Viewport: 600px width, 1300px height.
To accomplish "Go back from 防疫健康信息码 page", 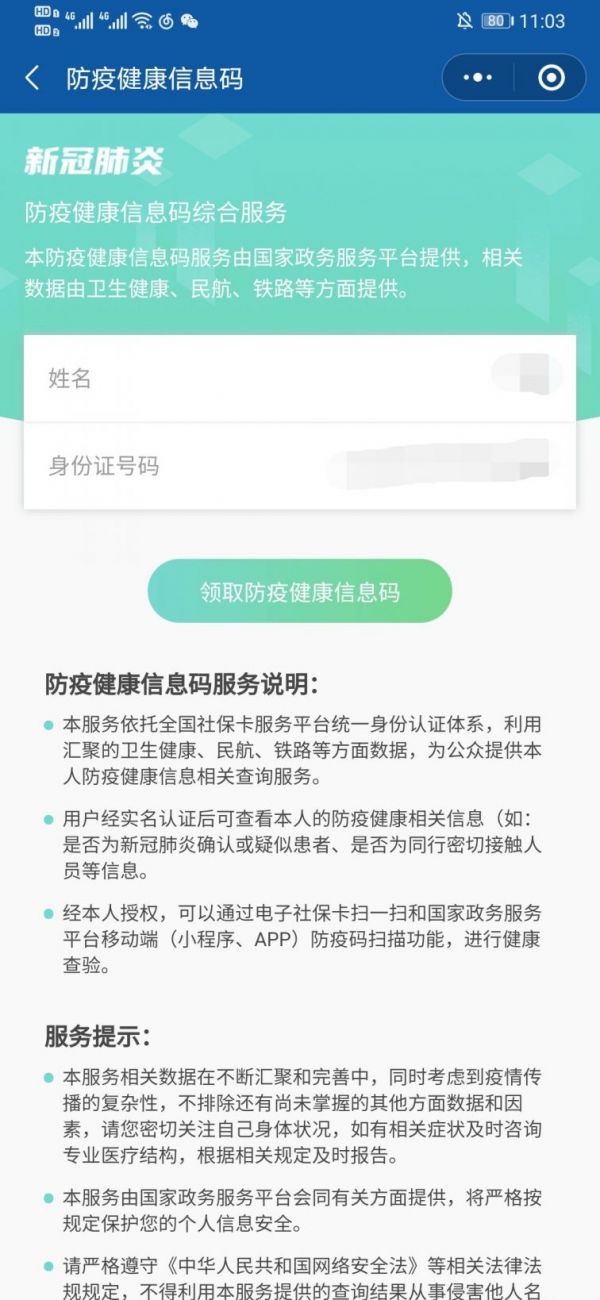I will (33, 78).
